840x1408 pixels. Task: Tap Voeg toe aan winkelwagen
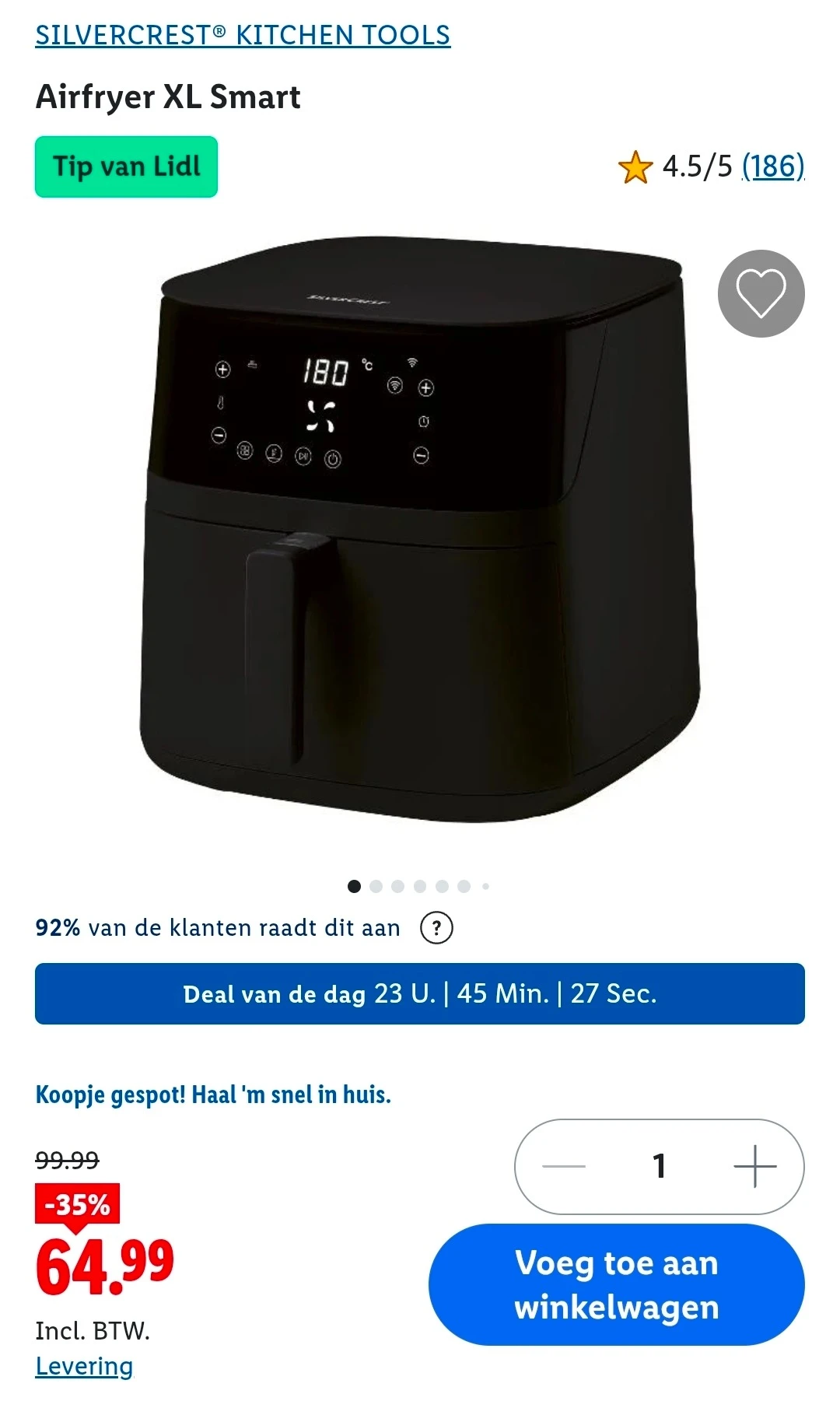[x=616, y=1284]
